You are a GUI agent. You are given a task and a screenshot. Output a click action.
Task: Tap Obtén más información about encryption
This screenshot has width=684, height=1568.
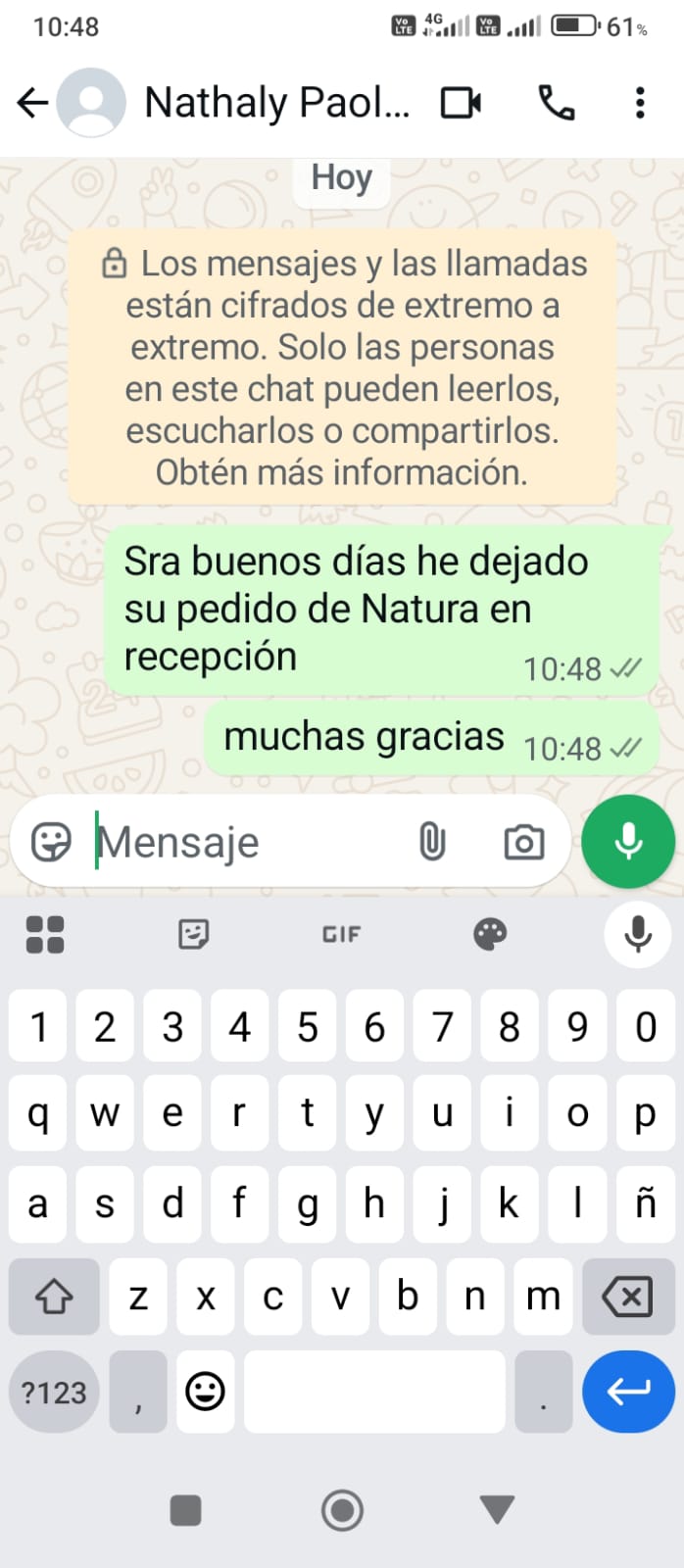pos(342,472)
